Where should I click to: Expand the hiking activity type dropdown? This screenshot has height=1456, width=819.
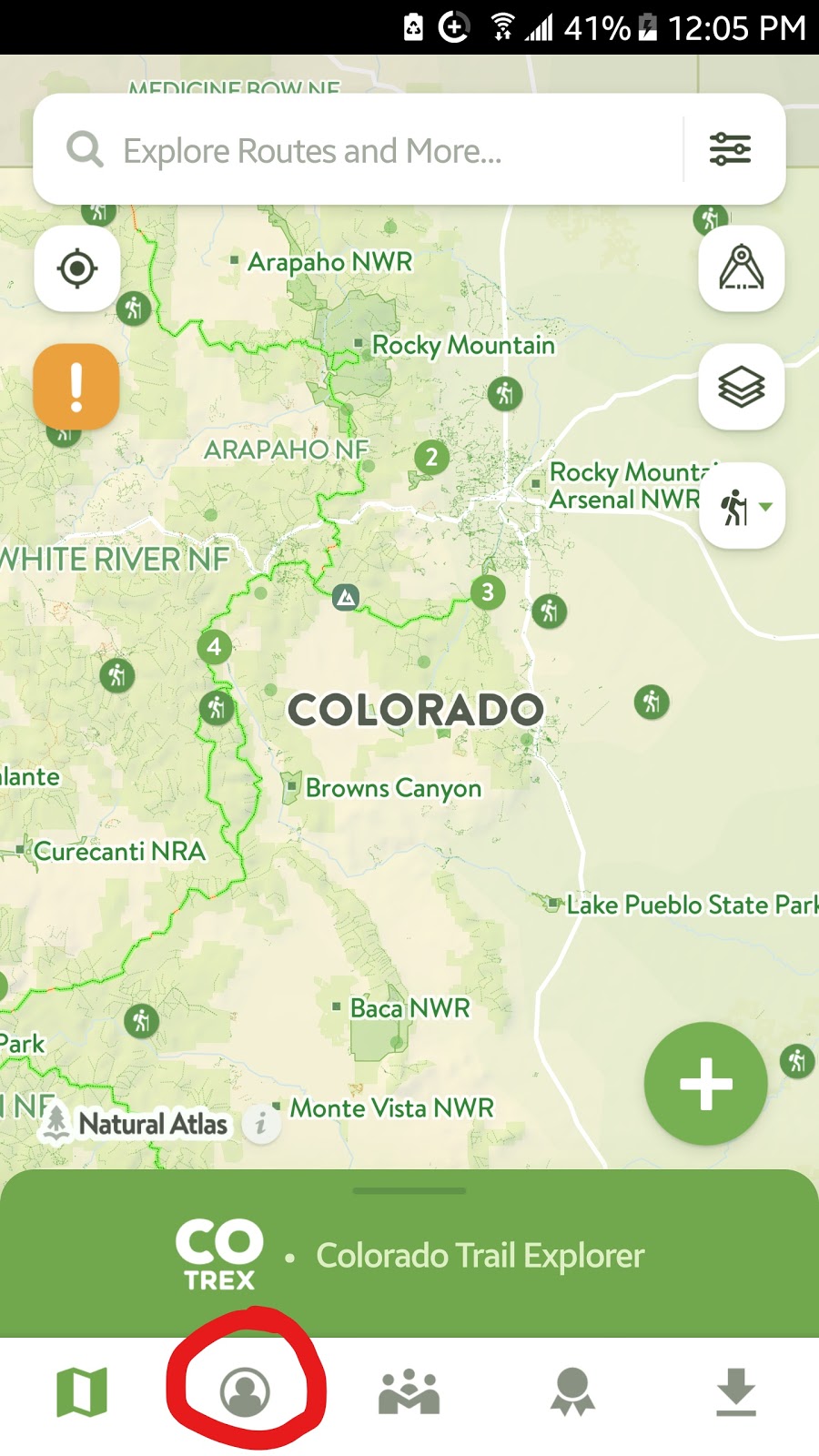tap(743, 507)
